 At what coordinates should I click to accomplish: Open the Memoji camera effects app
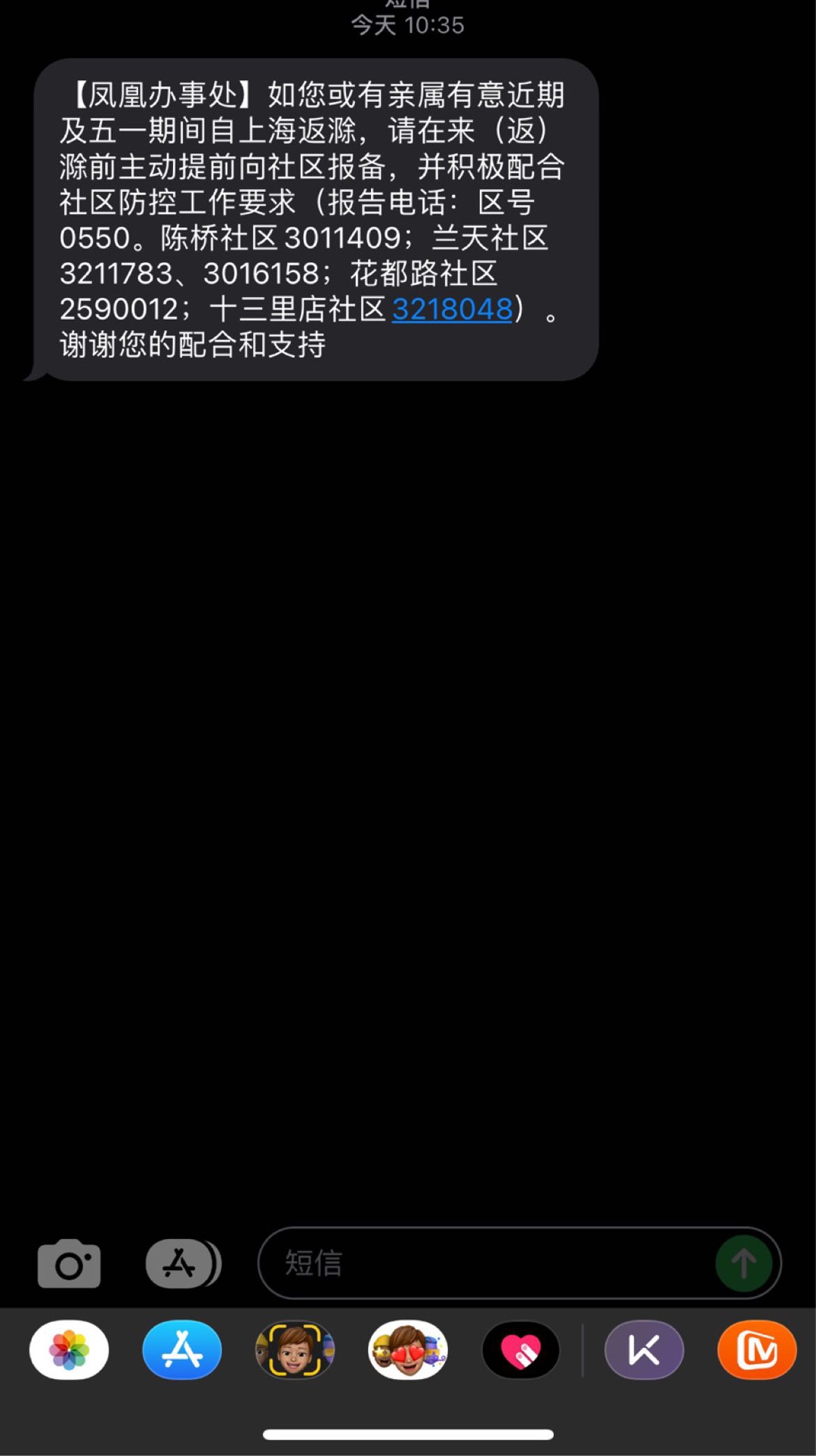coord(295,1350)
